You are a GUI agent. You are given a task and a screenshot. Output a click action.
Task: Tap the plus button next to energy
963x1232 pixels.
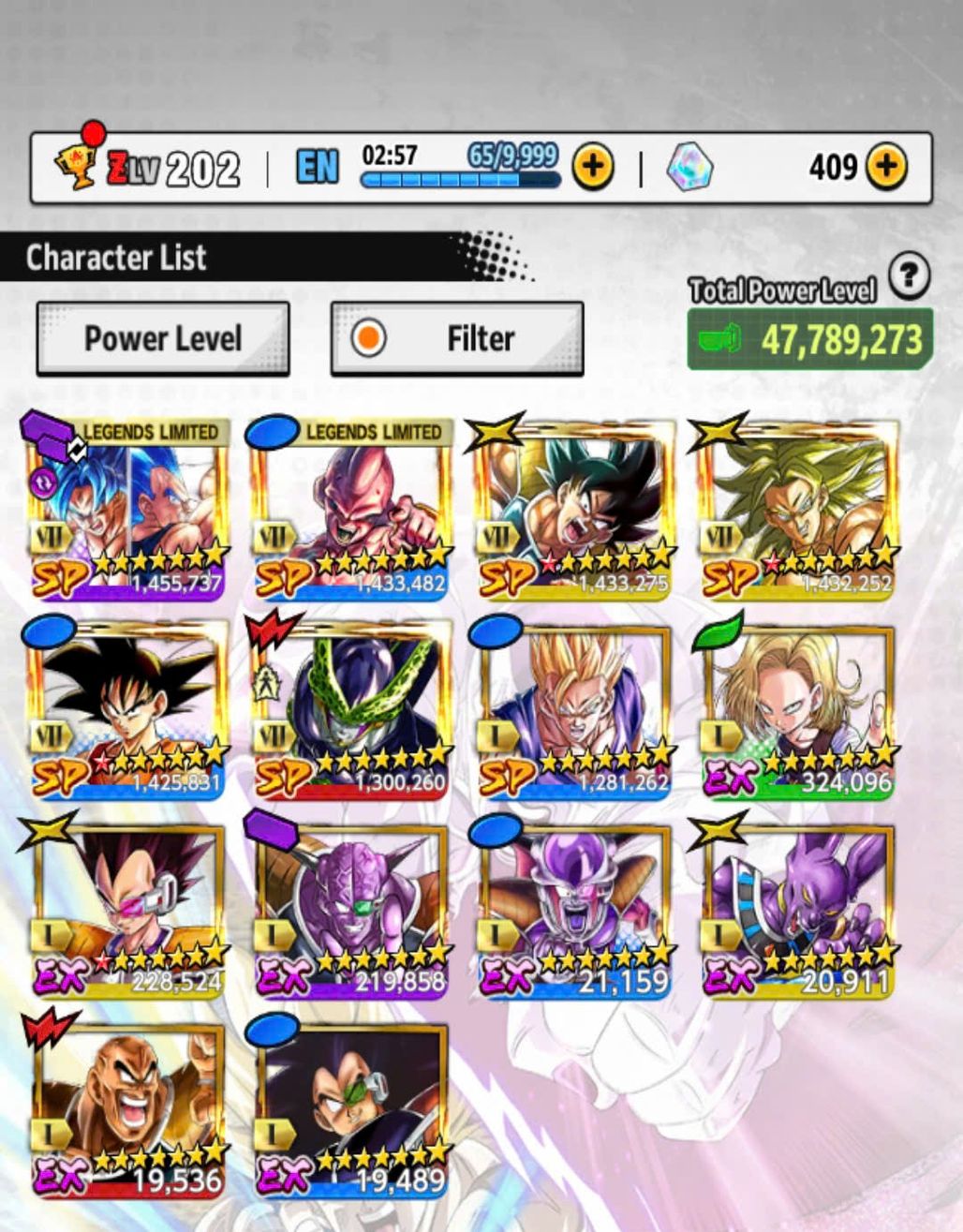pyautogui.click(x=593, y=168)
